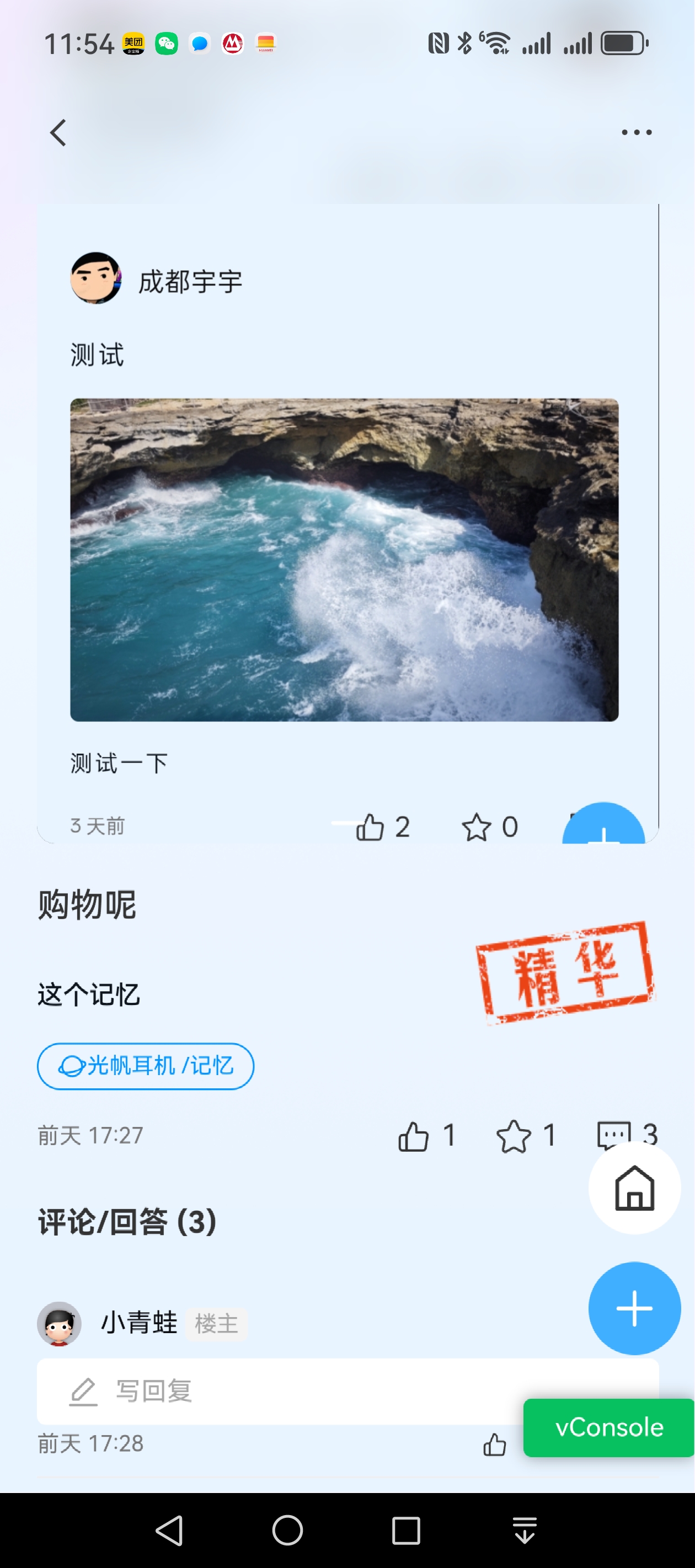This screenshot has width=695, height=1568.
Task: Like the 购物呢 post
Action: pos(414,1136)
